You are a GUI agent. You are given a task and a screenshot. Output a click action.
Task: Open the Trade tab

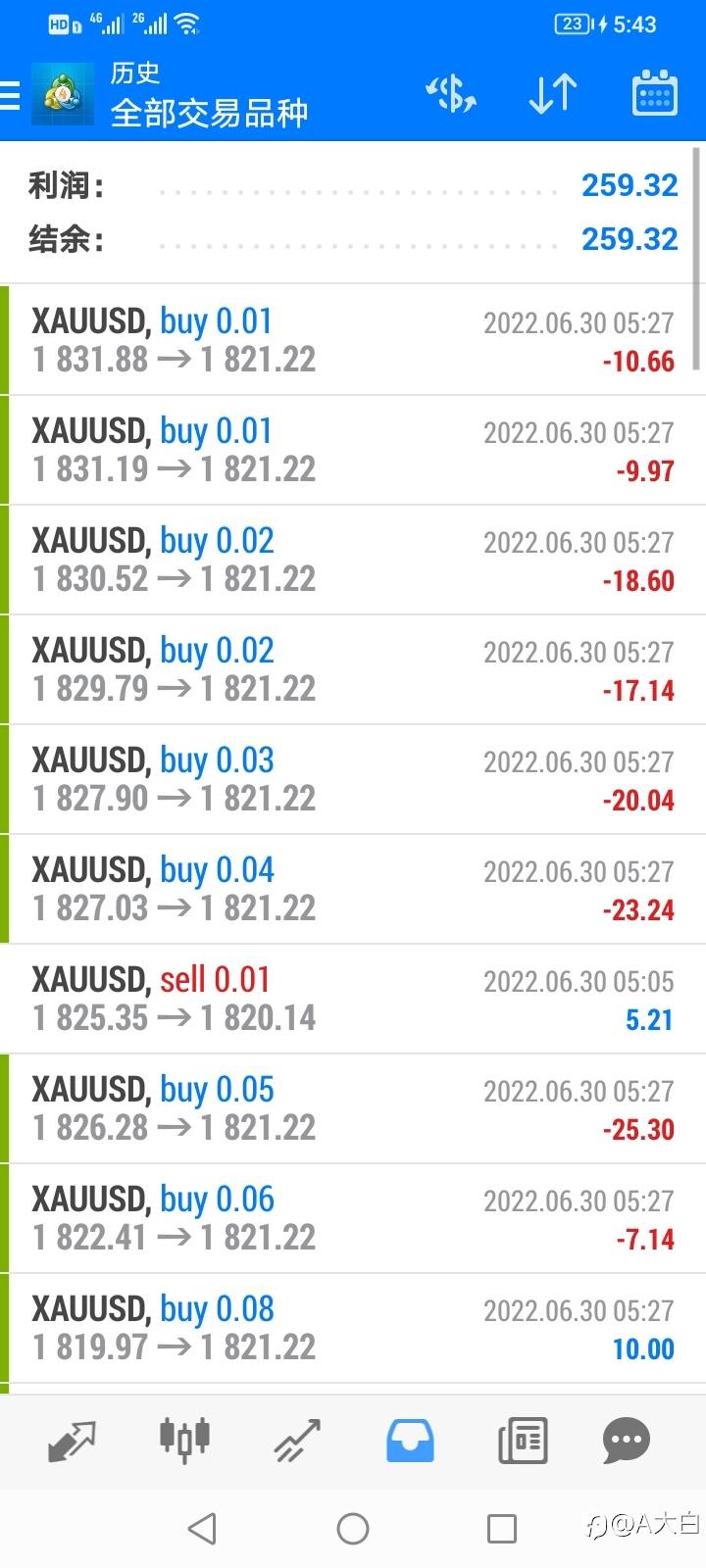[297, 1441]
